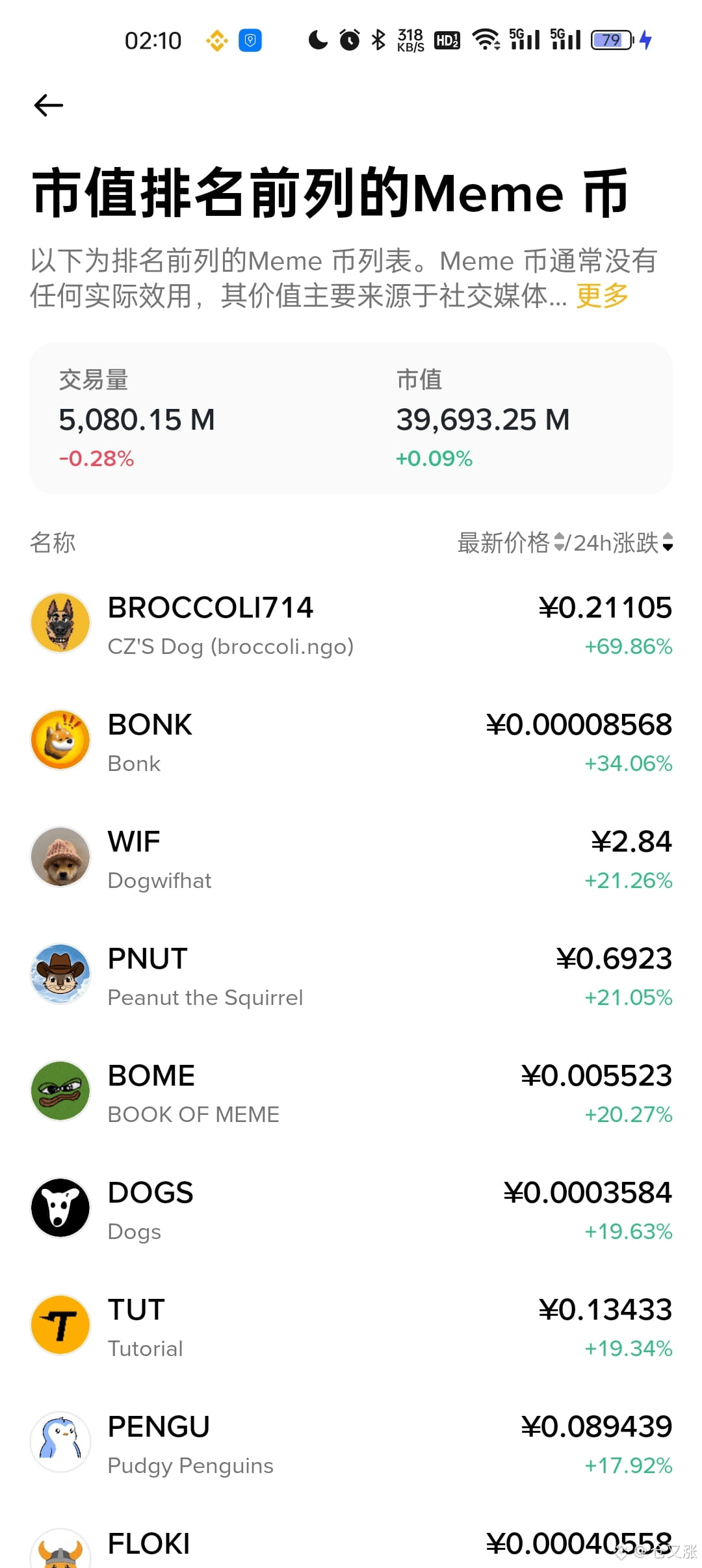Open the PNUT row price ¥0.6923
The image size is (702, 1568).
coord(614,958)
